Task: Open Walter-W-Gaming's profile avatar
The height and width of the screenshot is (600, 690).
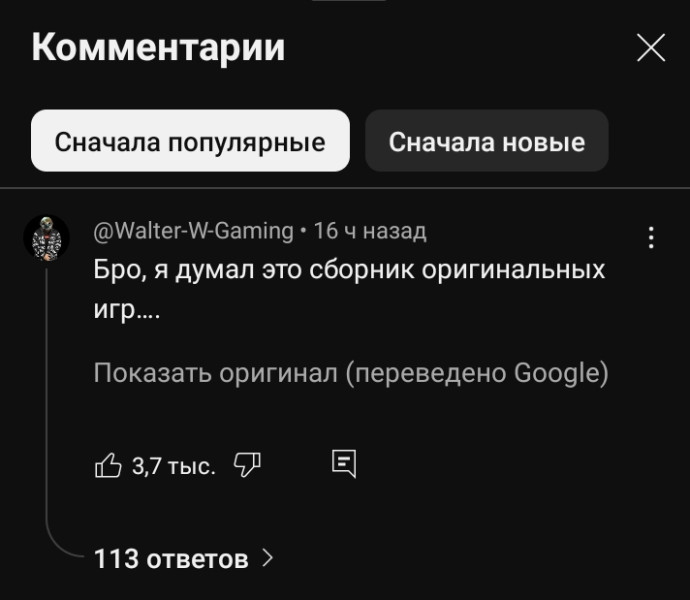Action: (x=46, y=238)
